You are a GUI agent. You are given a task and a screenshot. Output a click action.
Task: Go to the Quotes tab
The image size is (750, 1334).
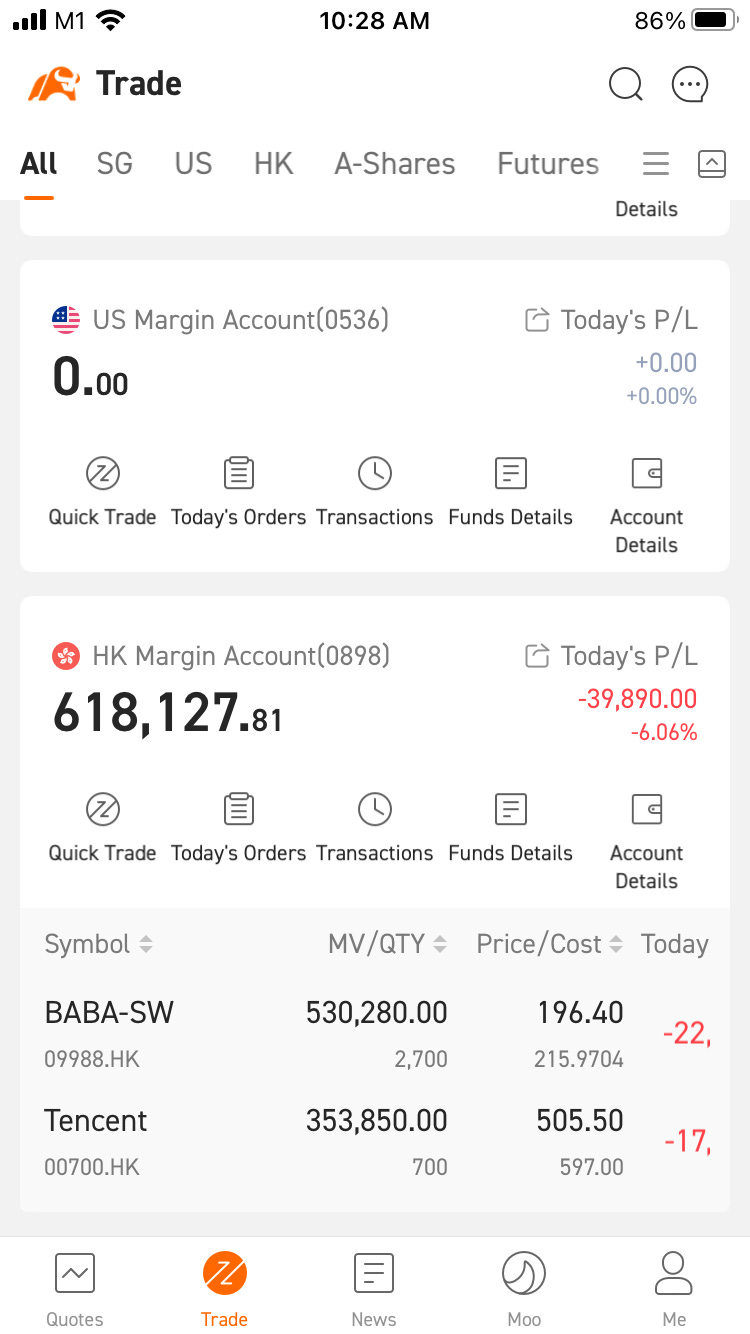[x=75, y=1288]
